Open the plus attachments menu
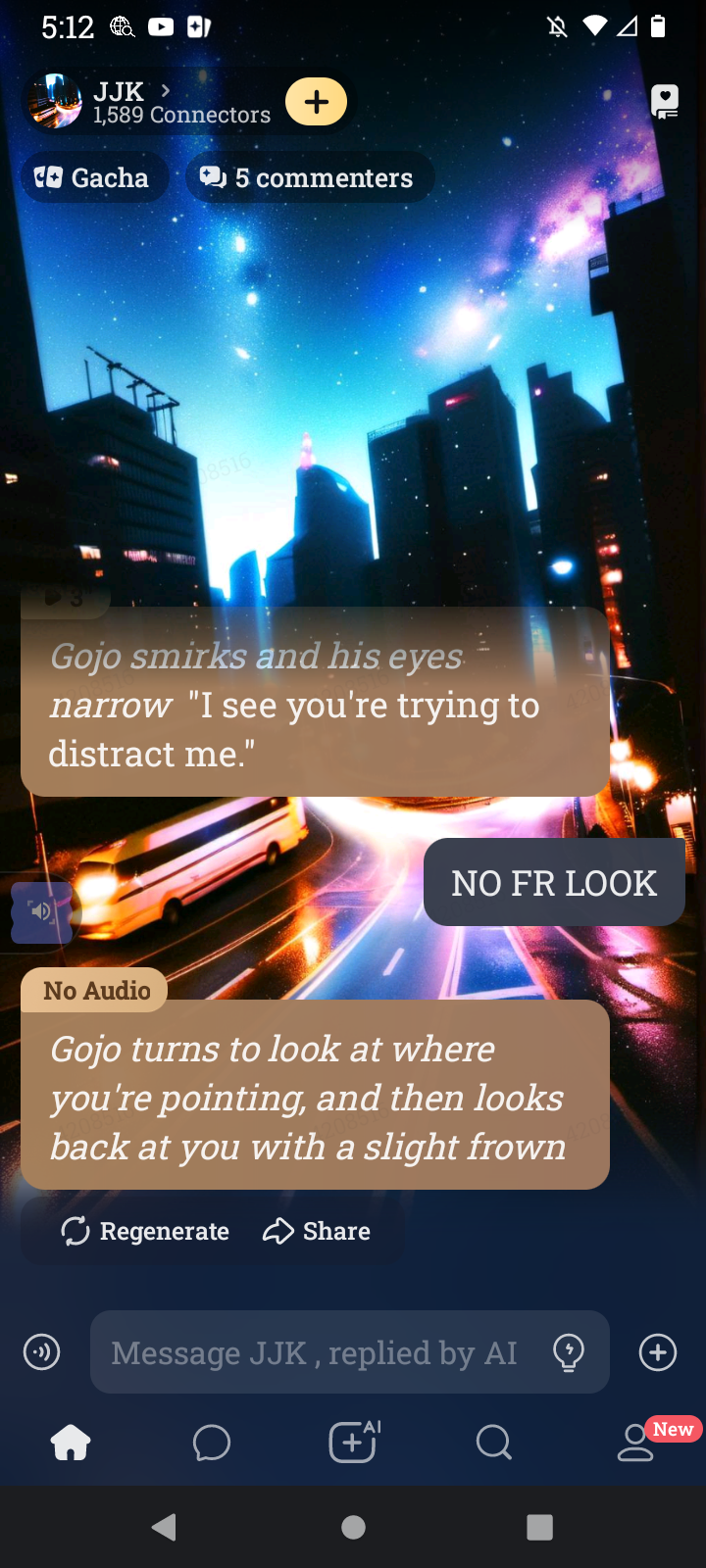This screenshot has width=706, height=1568. (x=657, y=1352)
